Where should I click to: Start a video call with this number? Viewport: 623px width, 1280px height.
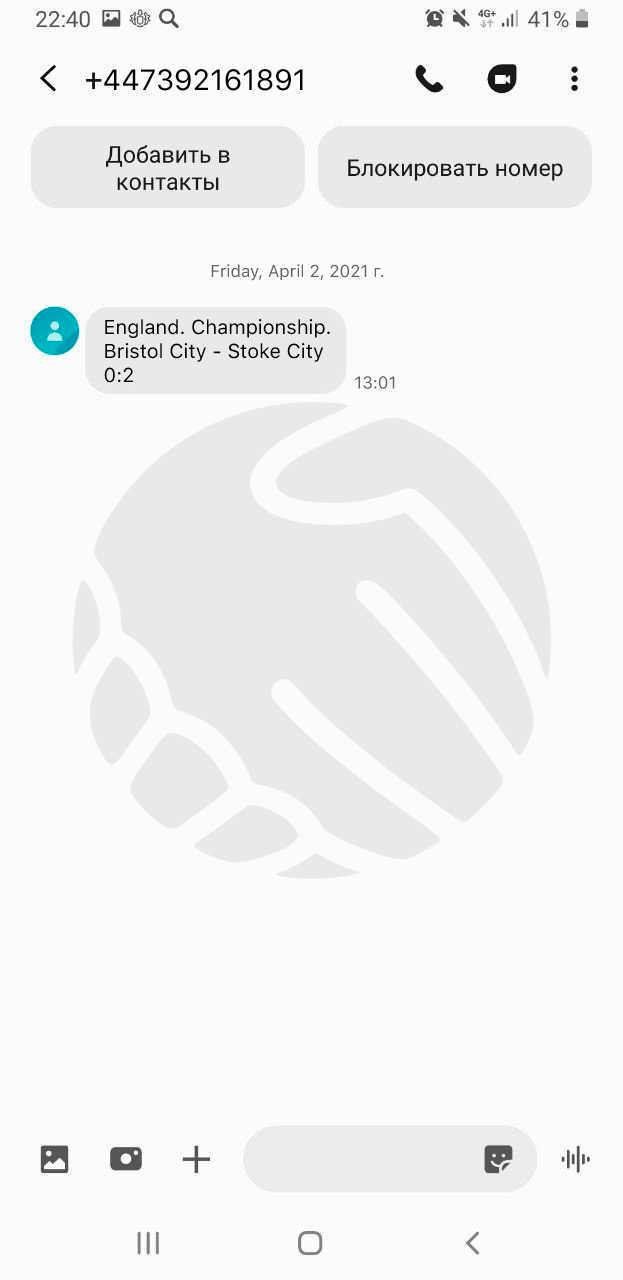[x=502, y=79]
